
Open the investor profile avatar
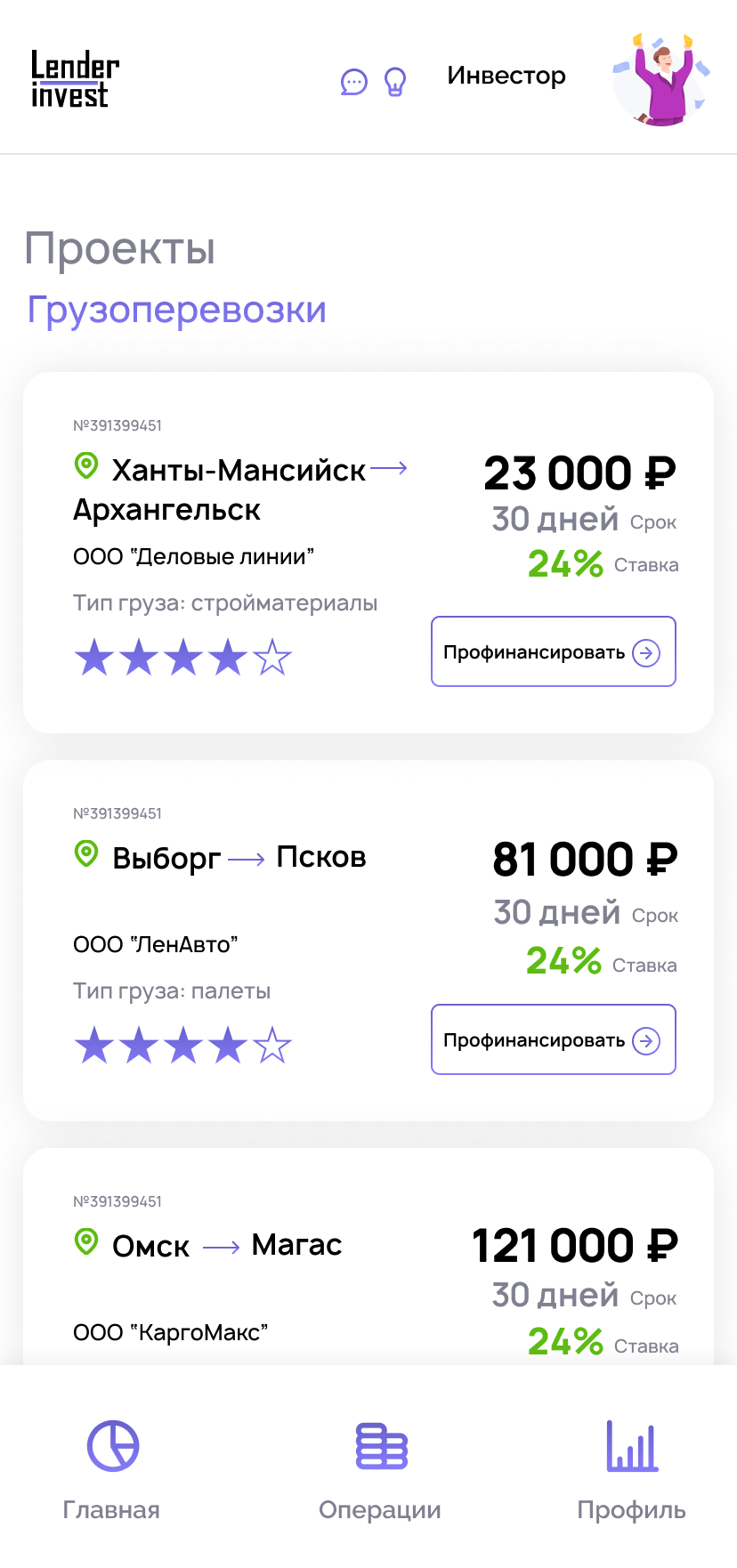(662, 78)
